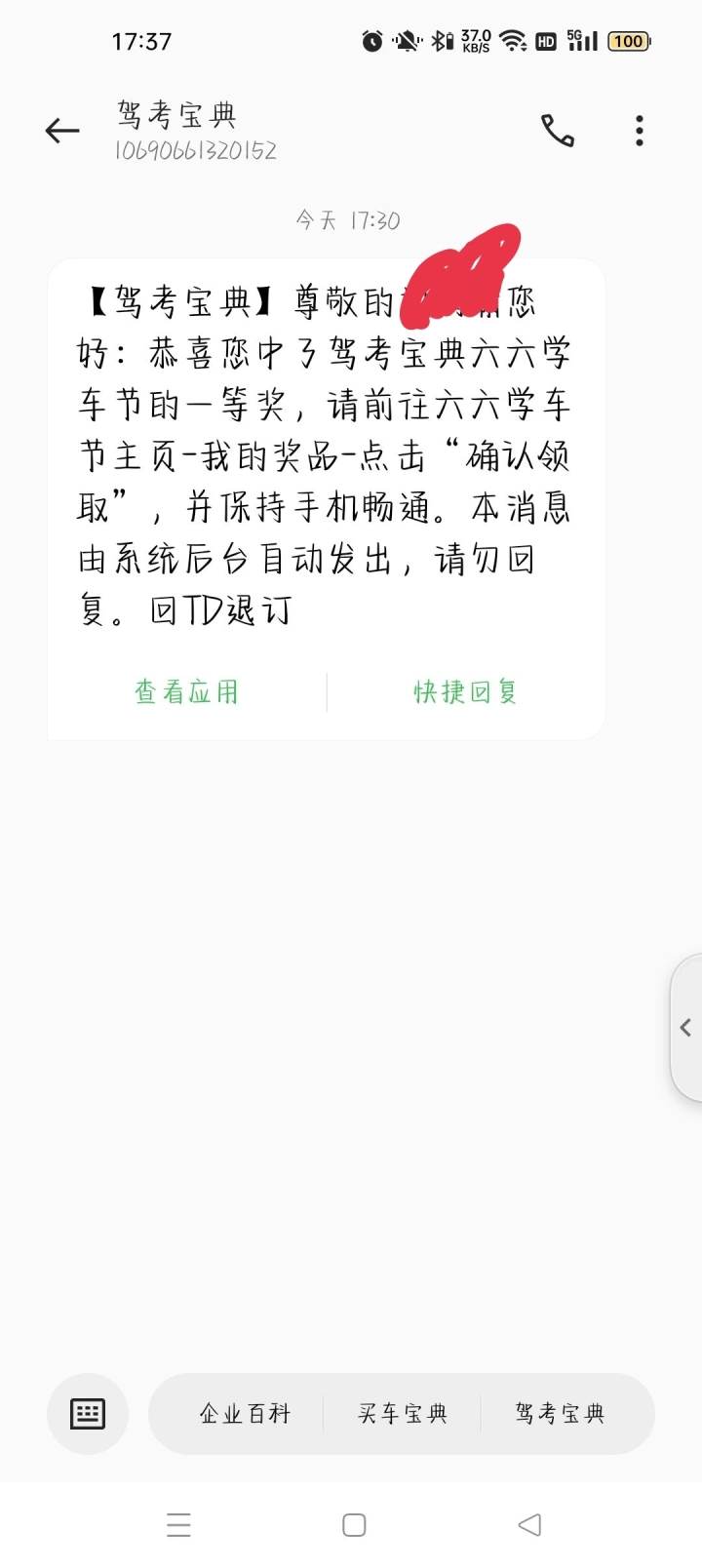702x1568 pixels.
Task: Go back using the top-left arrow
Action: tap(62, 131)
